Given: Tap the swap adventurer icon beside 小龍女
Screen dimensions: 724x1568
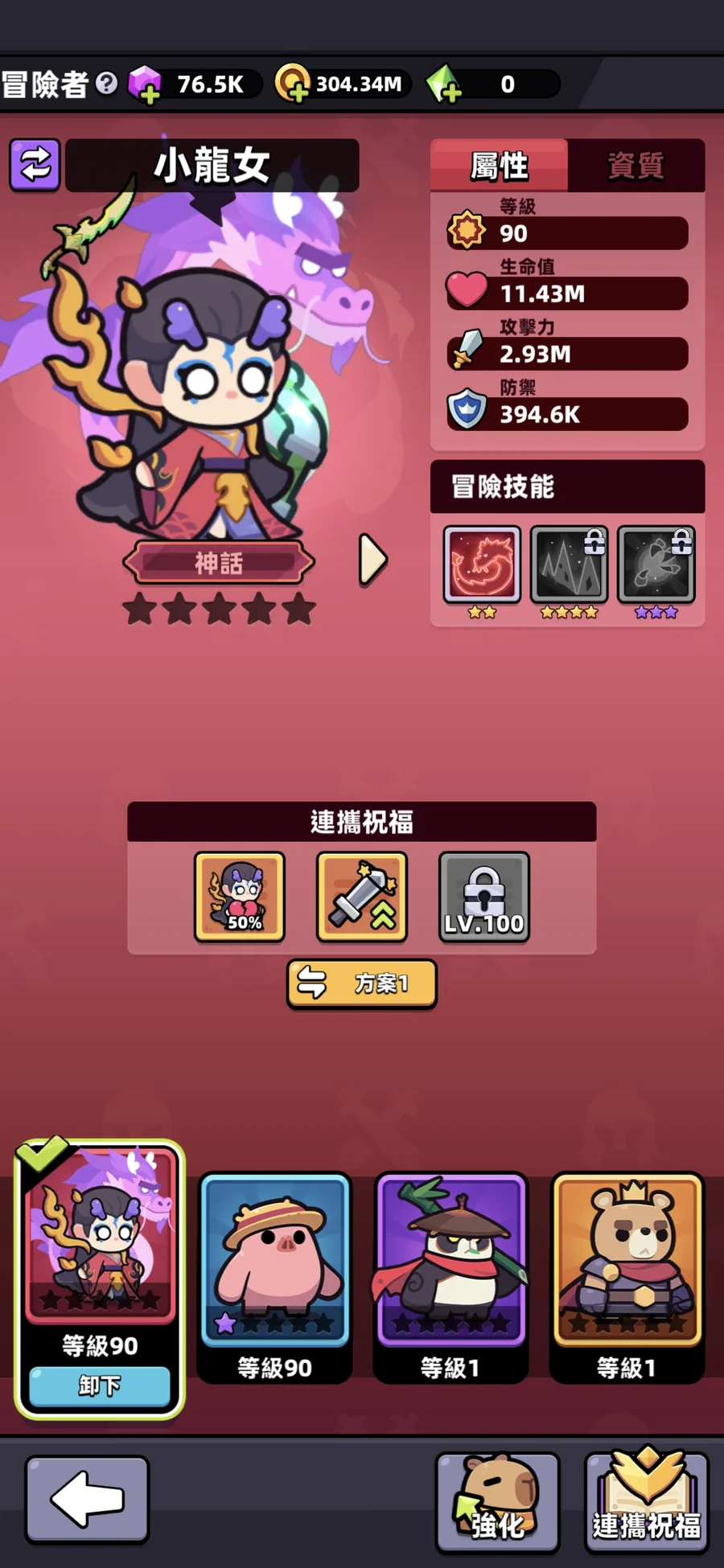Looking at the screenshot, I should [35, 165].
